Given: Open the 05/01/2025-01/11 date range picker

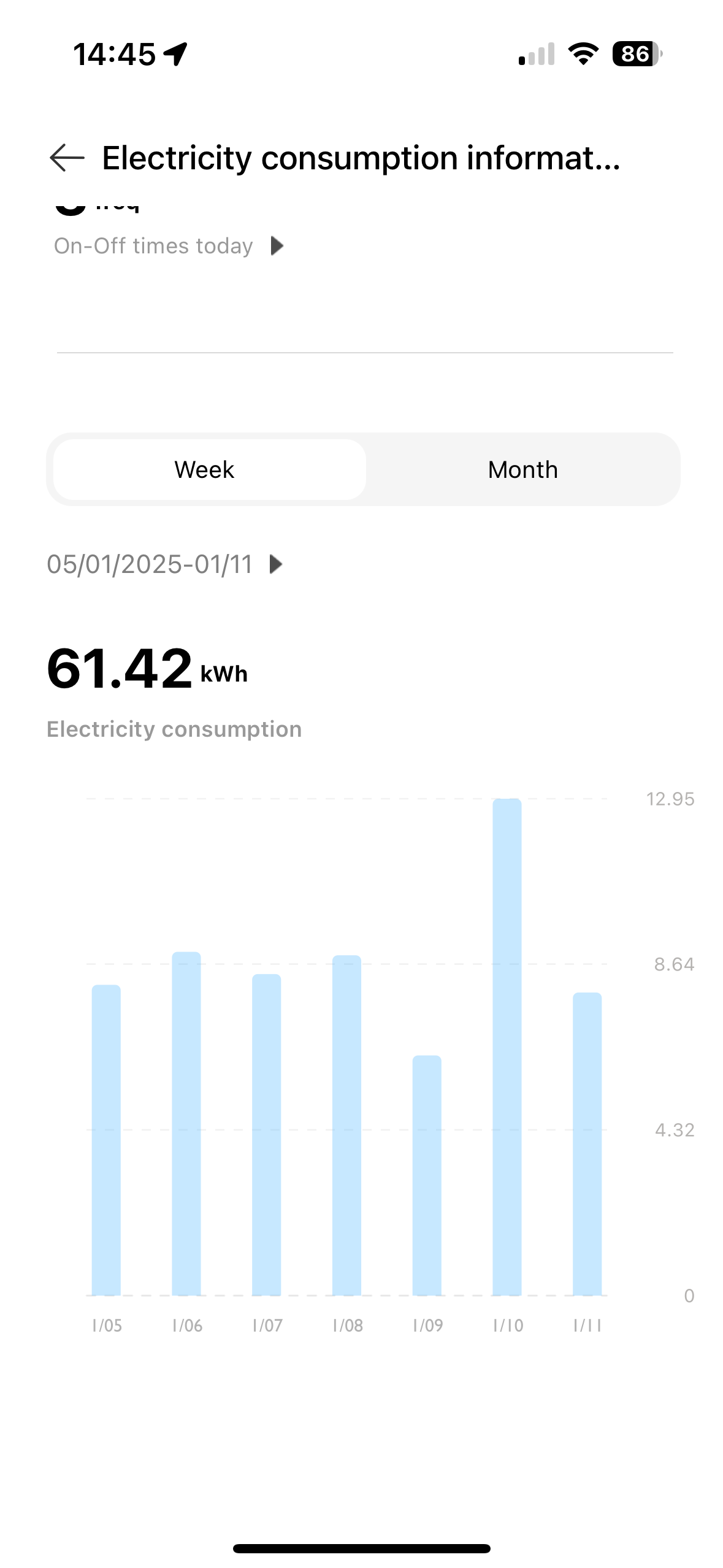Looking at the screenshot, I should 164,564.
